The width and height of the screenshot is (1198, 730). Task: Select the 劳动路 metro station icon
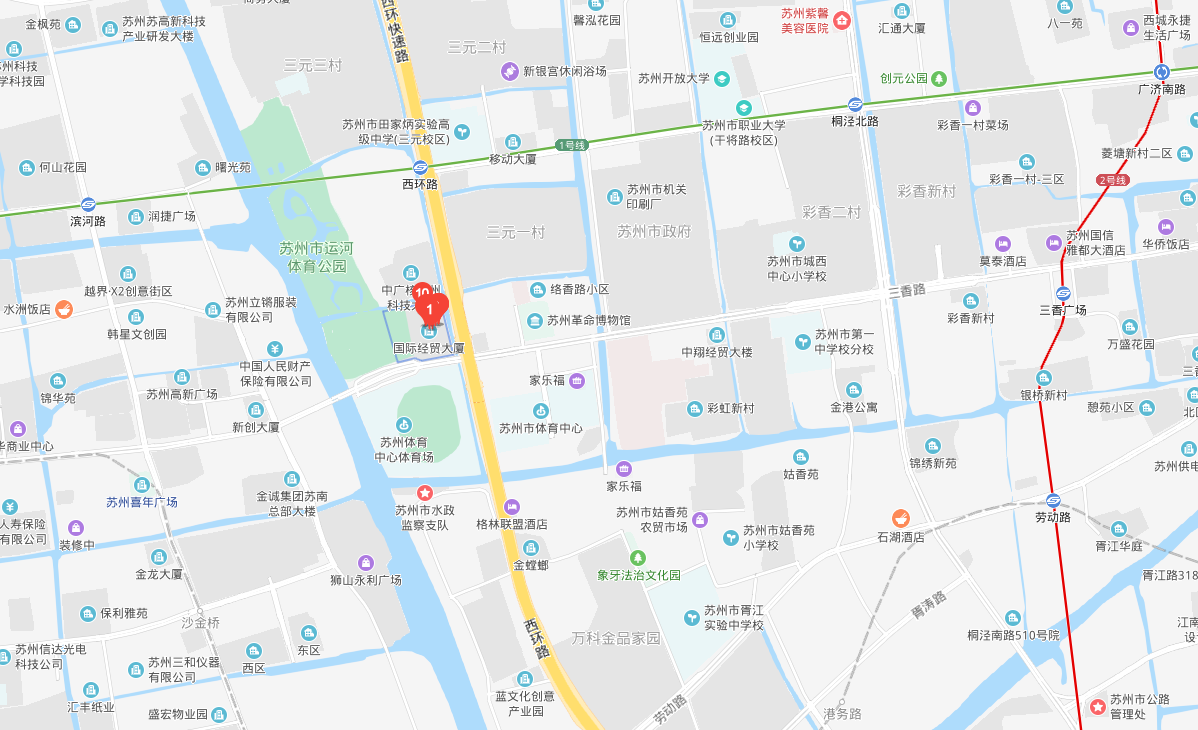pyautogui.click(x=1053, y=500)
